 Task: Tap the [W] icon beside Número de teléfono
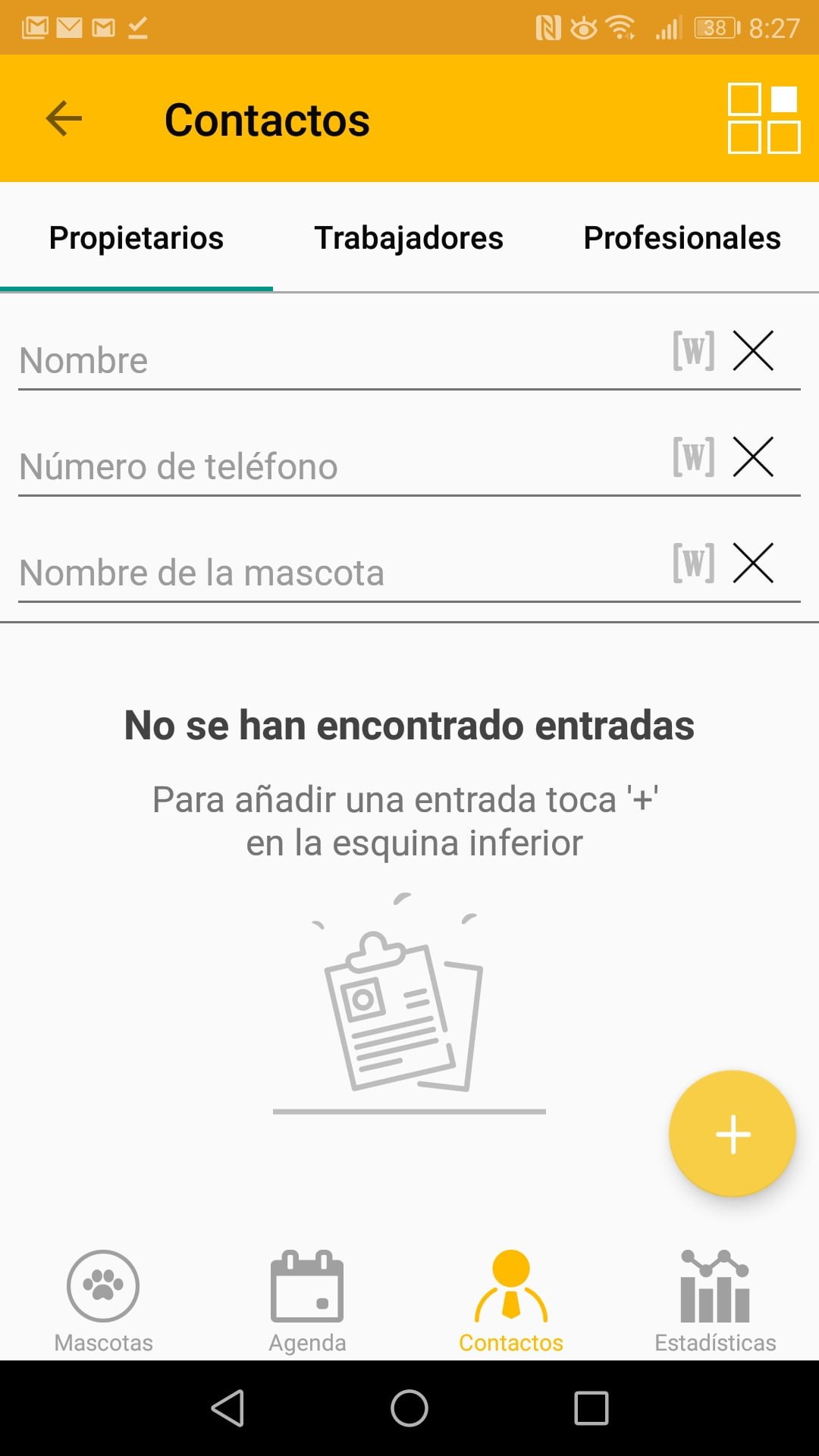click(x=693, y=457)
